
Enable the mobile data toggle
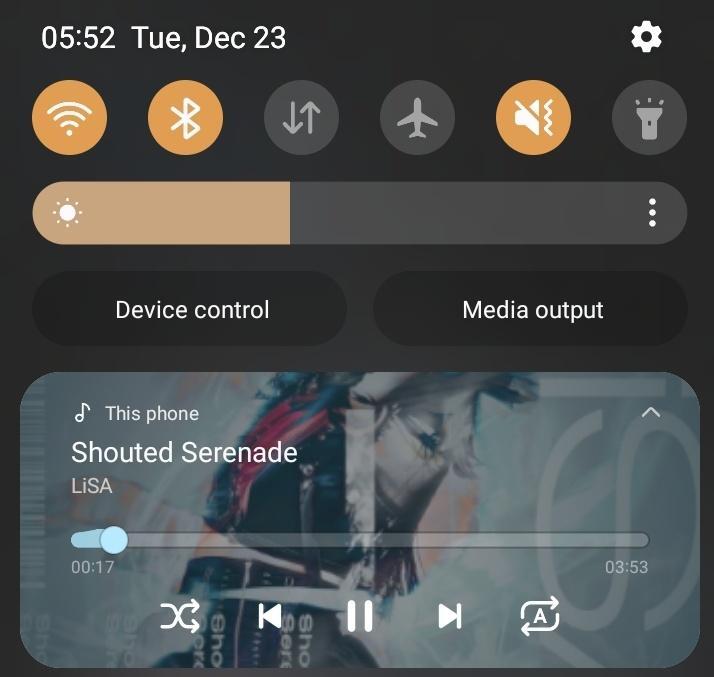(301, 117)
